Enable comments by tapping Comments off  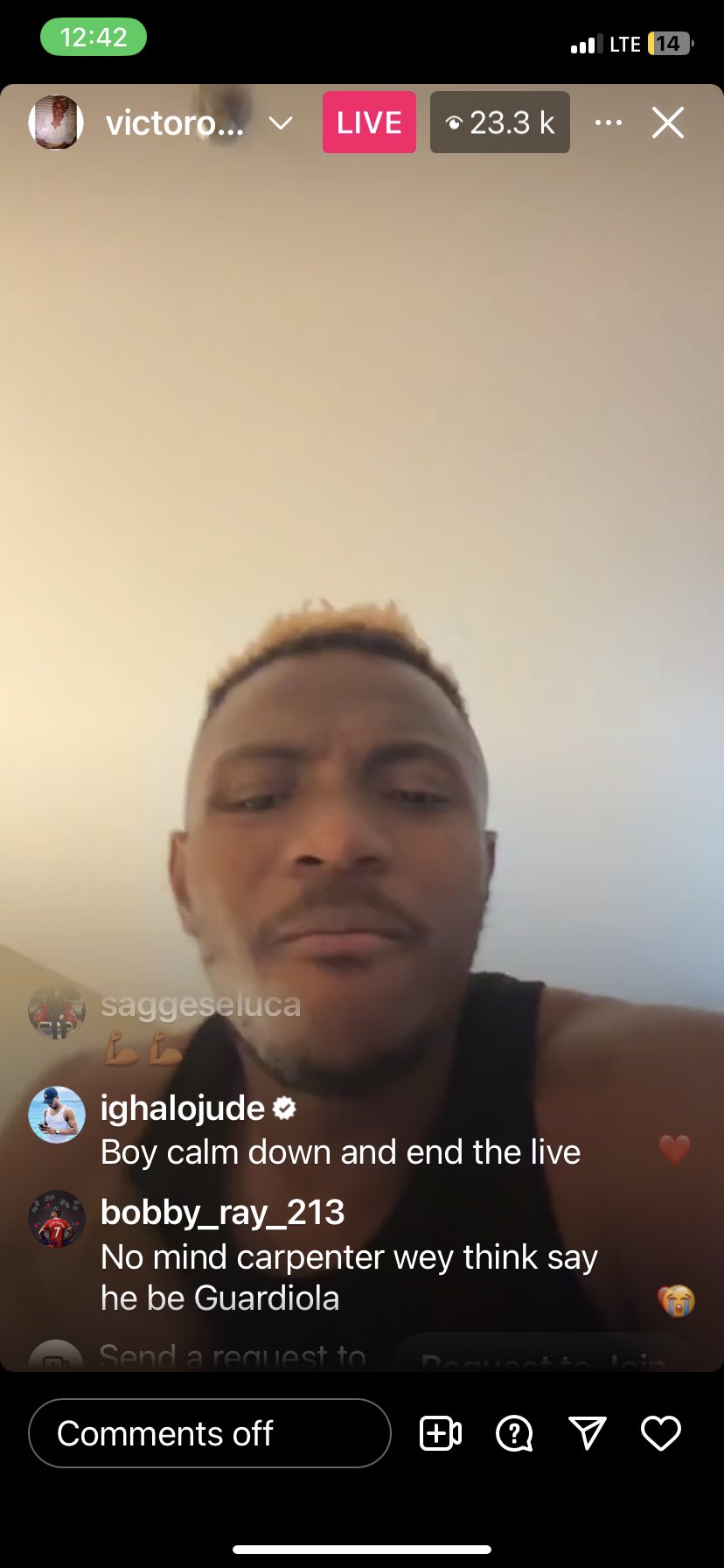click(x=209, y=1433)
